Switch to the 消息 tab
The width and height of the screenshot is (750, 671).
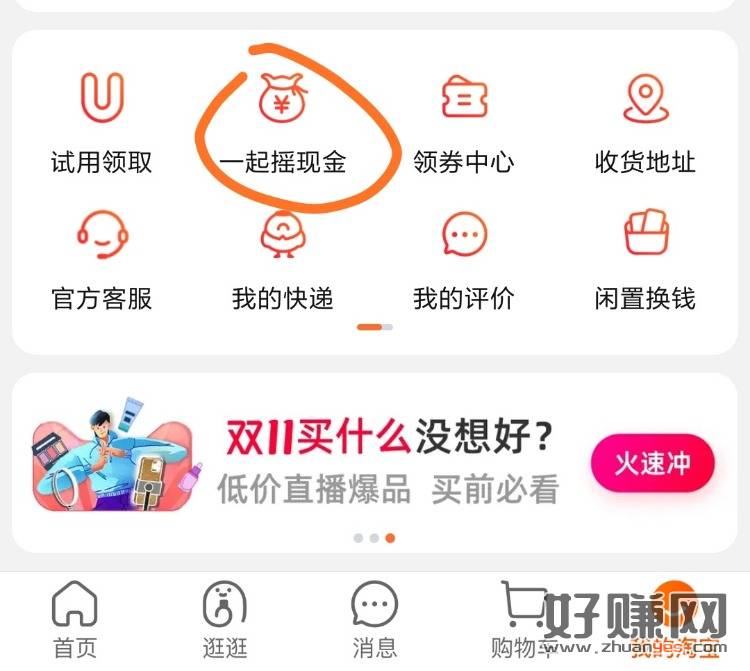(374, 620)
